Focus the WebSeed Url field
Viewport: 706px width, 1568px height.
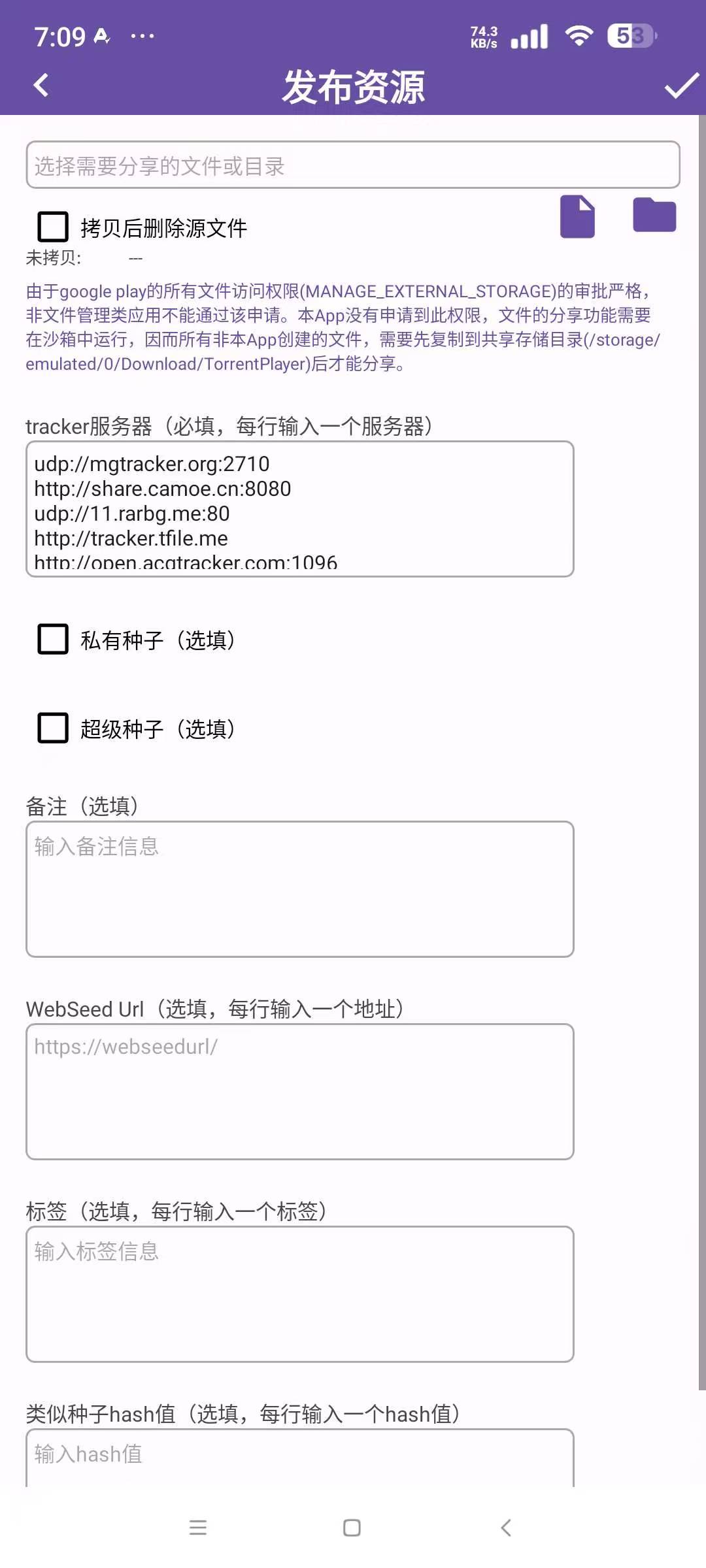[x=300, y=1092]
